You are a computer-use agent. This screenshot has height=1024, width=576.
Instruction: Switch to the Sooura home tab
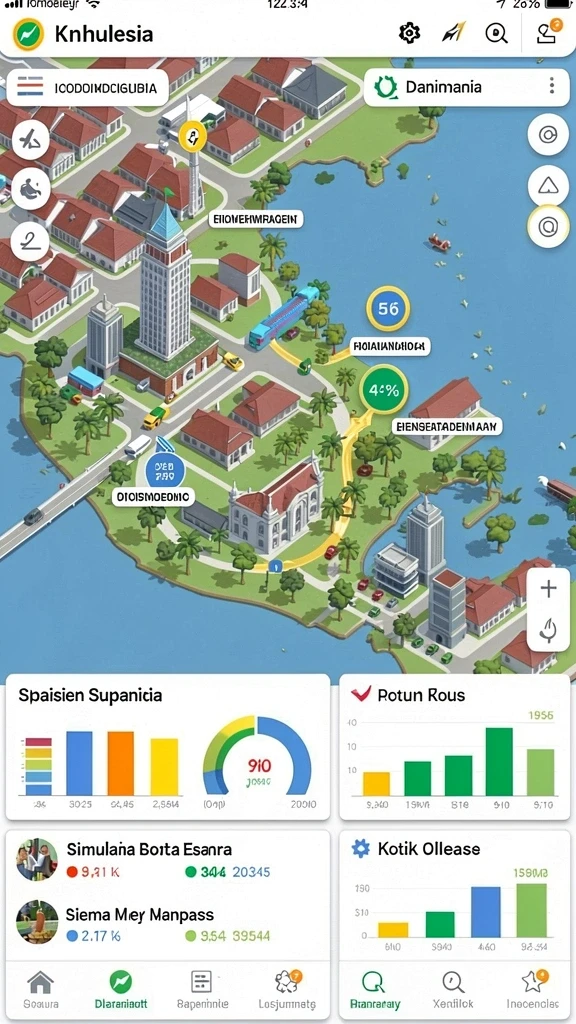tap(41, 989)
